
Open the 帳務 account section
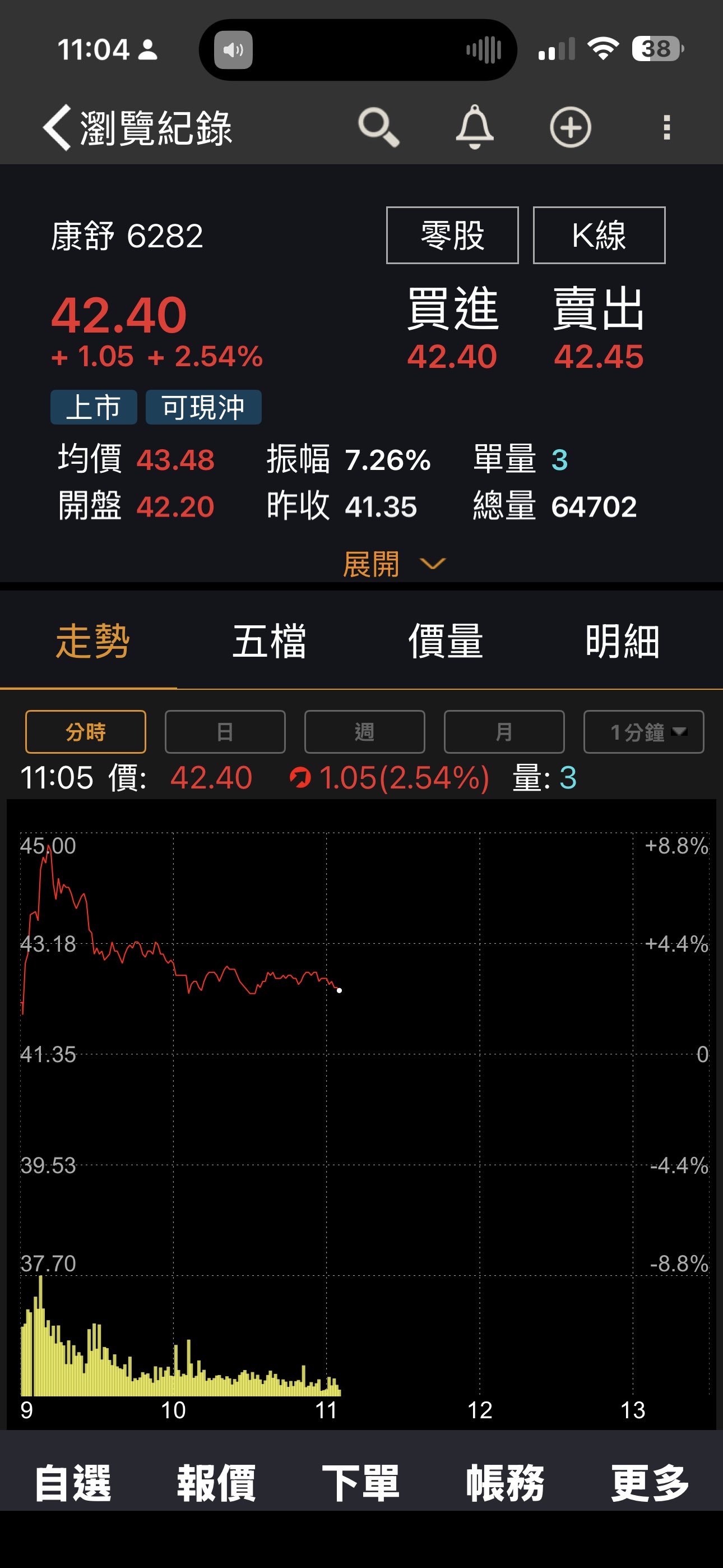[x=505, y=1483]
